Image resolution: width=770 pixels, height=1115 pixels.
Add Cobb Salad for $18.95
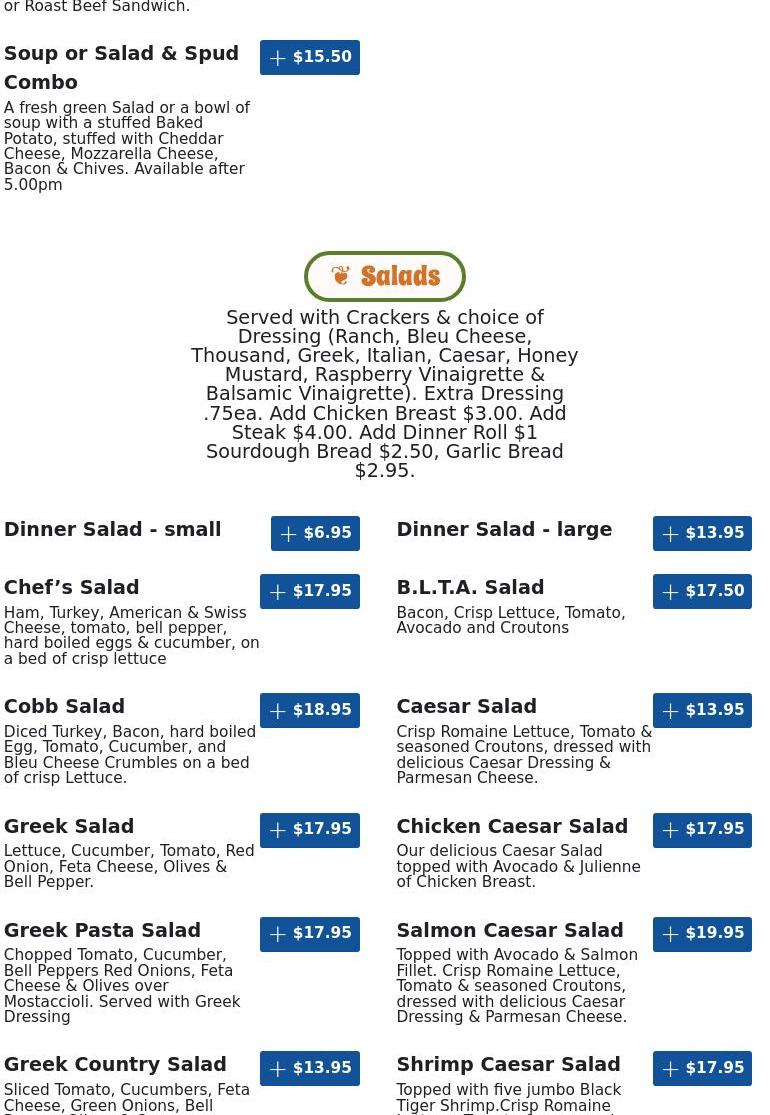pyautogui.click(x=309, y=710)
